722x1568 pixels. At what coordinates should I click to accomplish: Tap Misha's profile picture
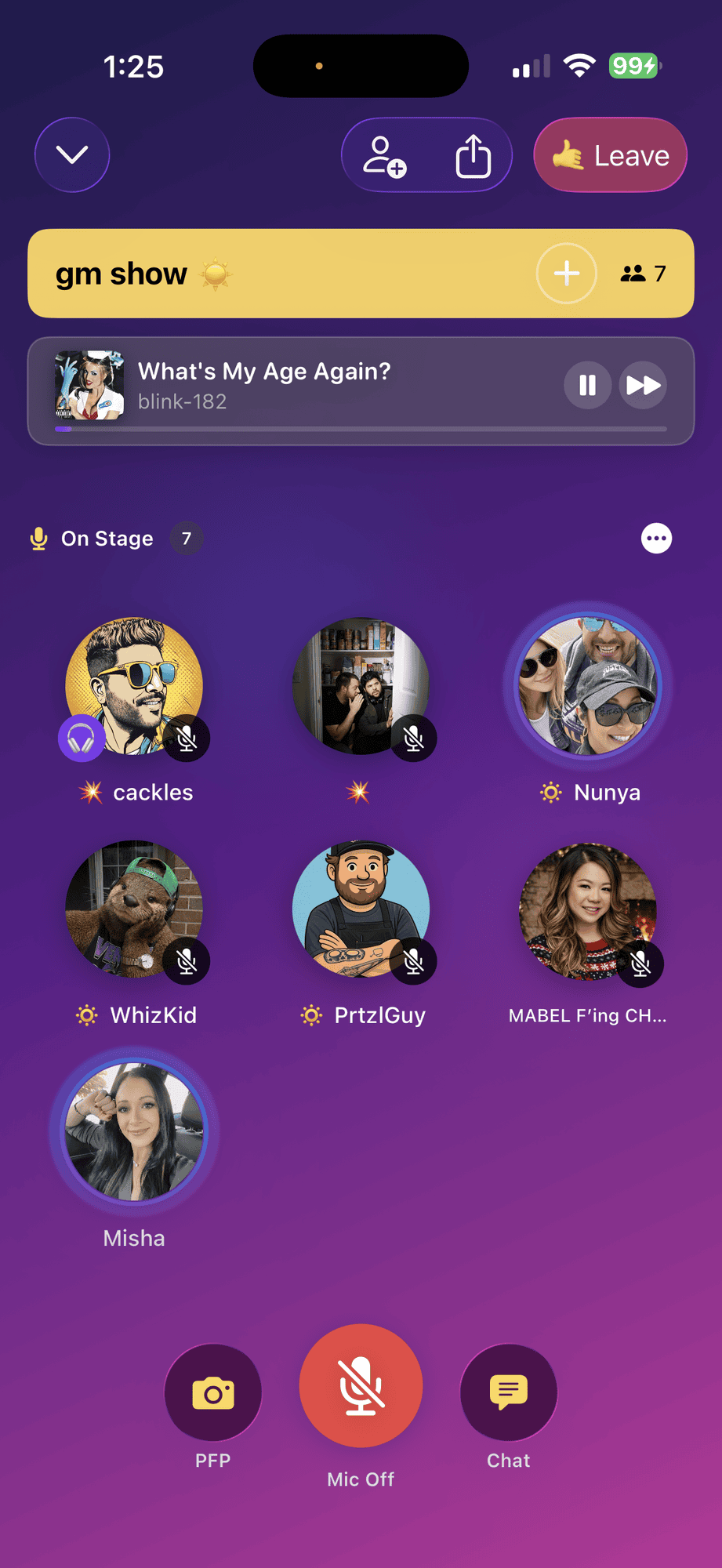point(133,1129)
